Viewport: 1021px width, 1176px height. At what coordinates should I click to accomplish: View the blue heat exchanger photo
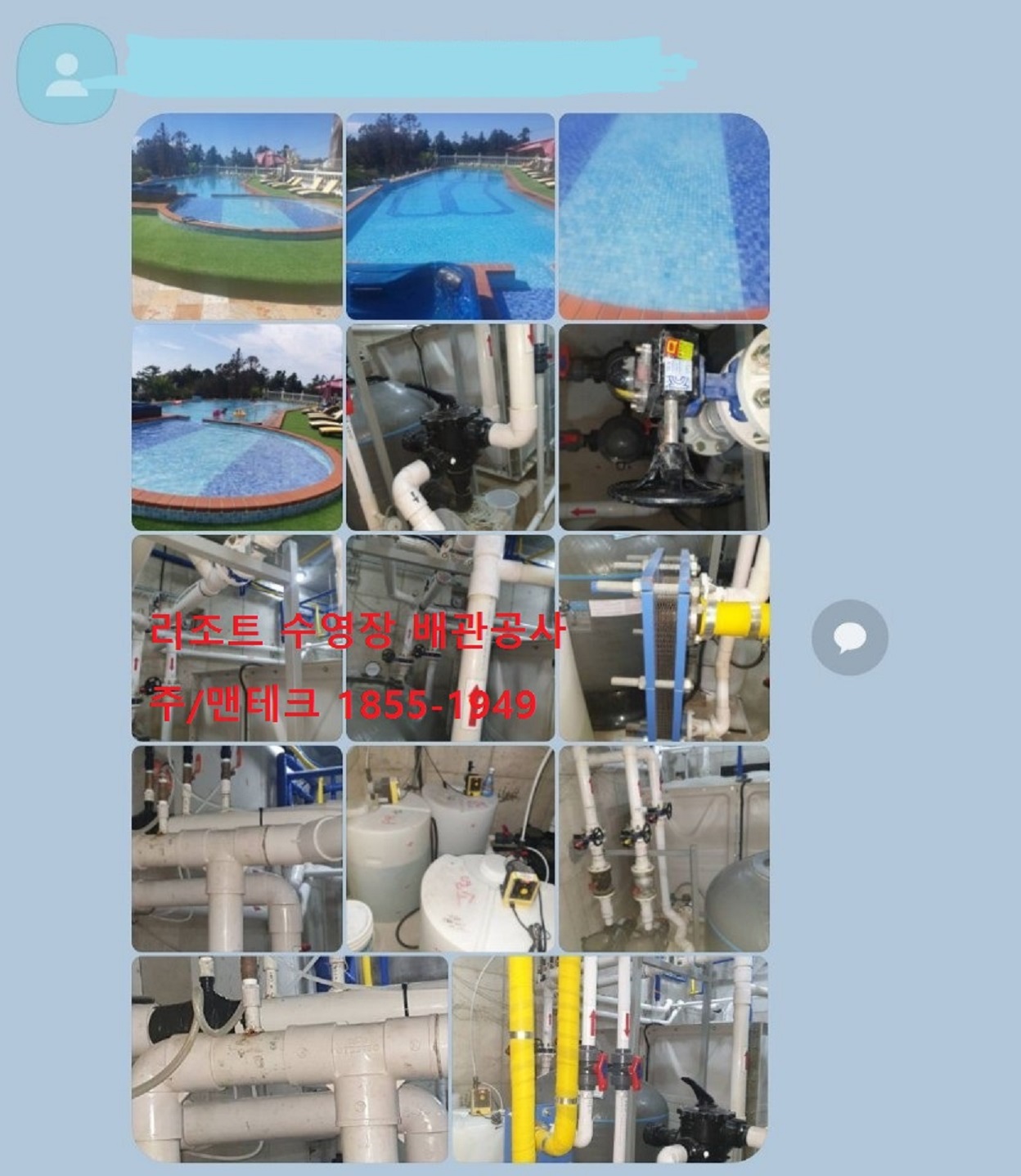tap(663, 638)
